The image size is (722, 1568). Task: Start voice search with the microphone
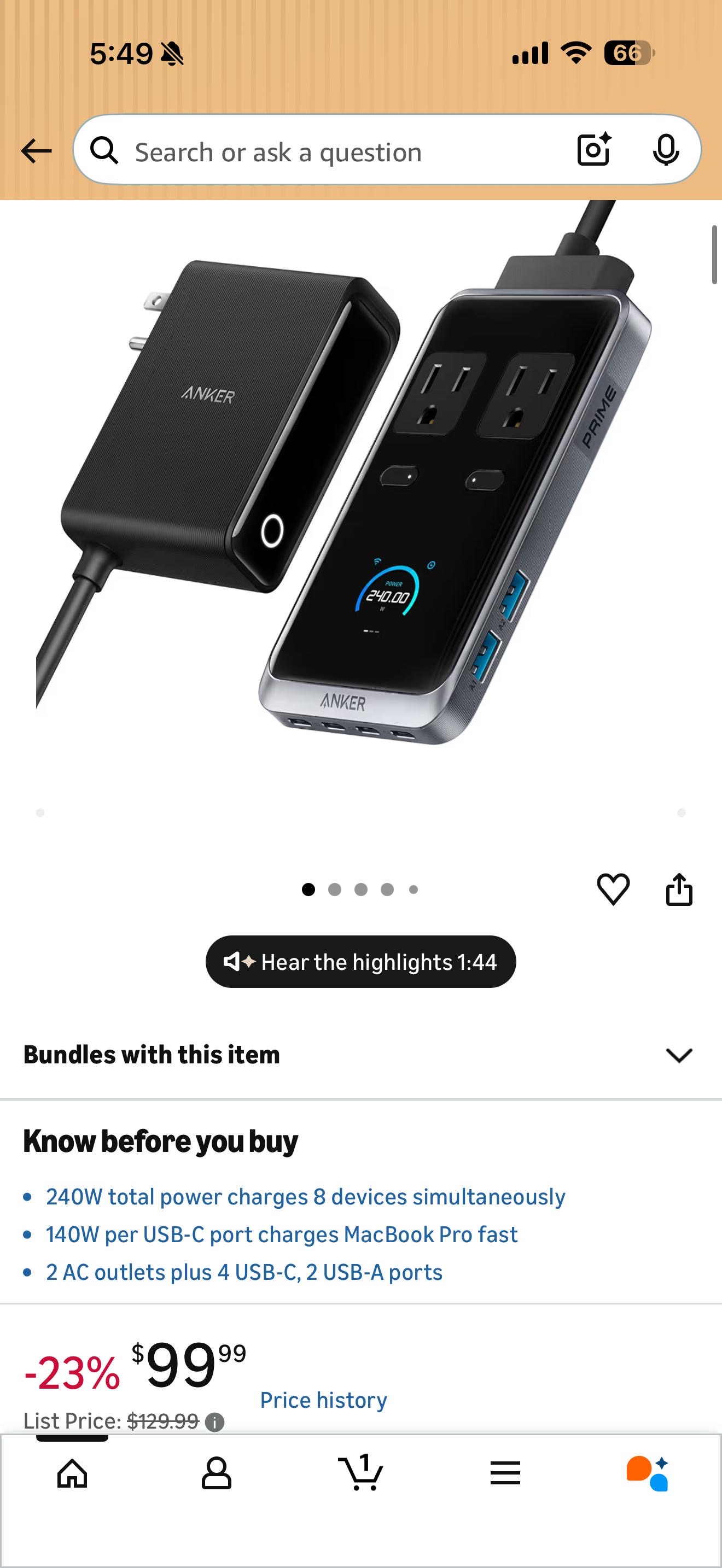coord(665,150)
